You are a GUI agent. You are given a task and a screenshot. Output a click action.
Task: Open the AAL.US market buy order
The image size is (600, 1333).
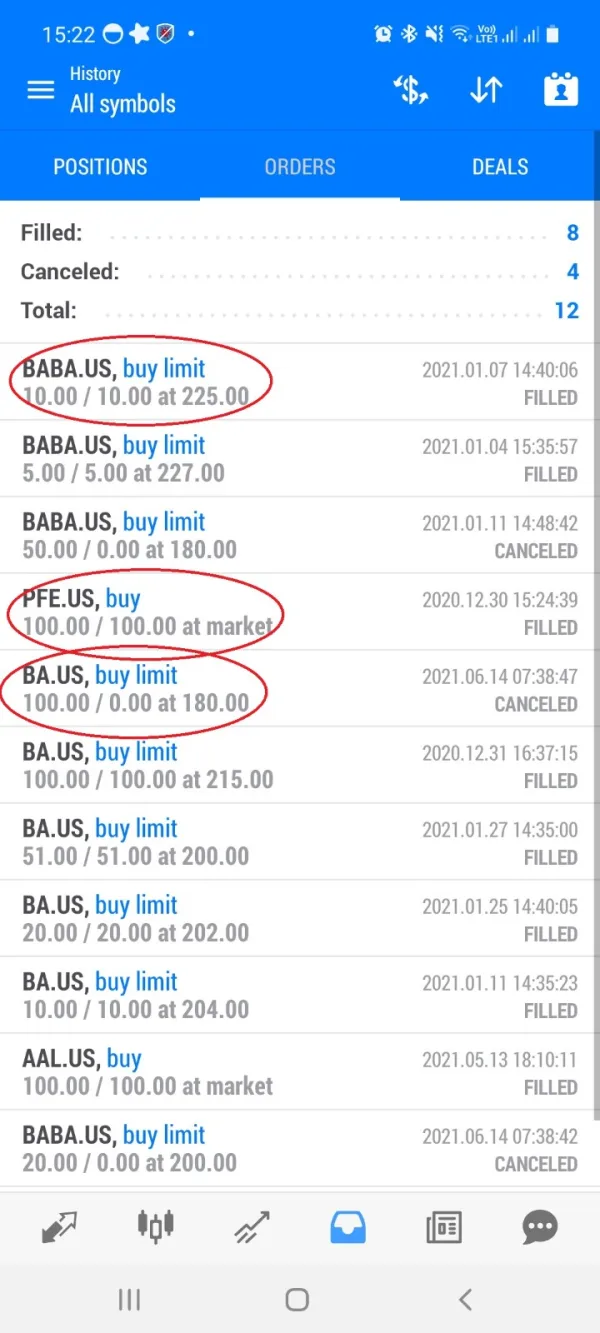300,1073
